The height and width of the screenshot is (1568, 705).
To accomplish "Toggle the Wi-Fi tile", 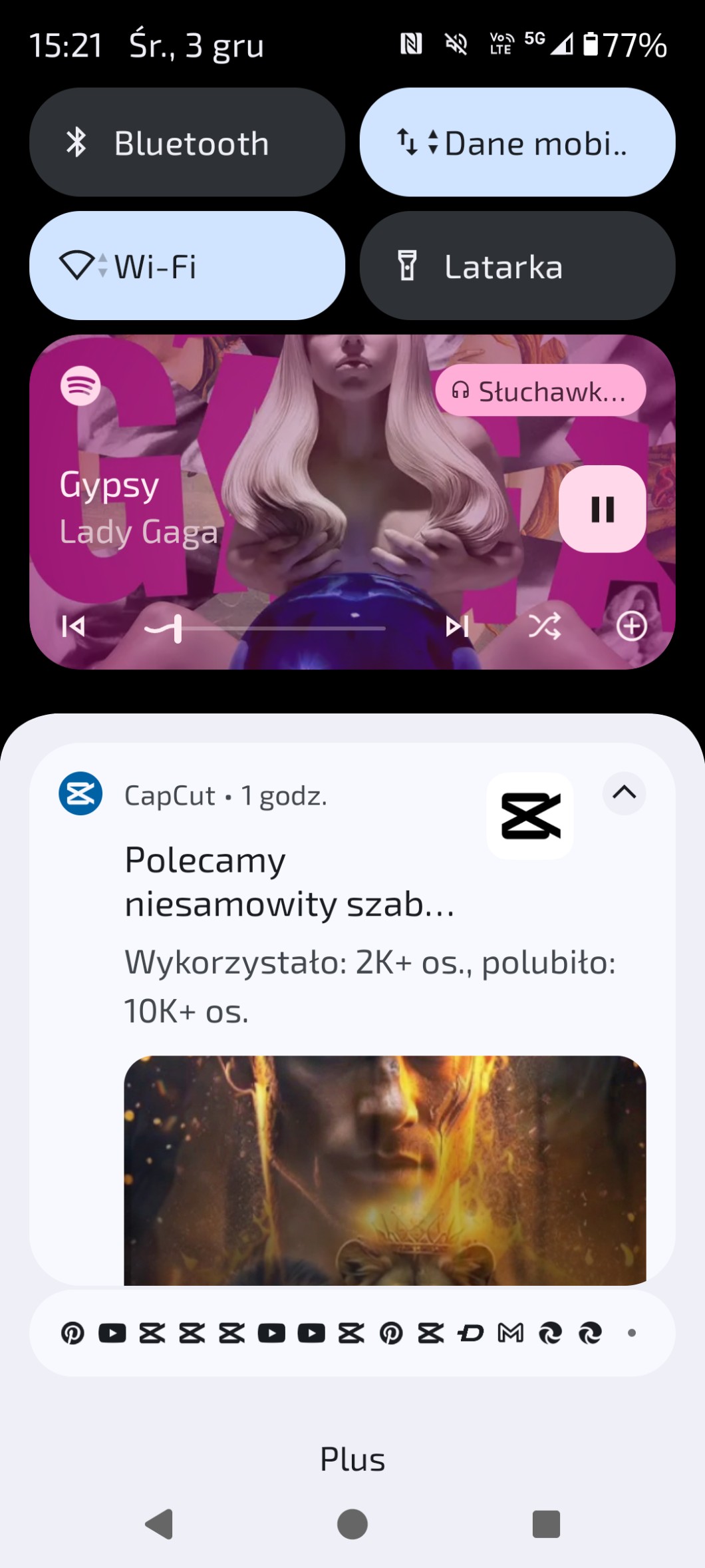I will (x=187, y=266).
